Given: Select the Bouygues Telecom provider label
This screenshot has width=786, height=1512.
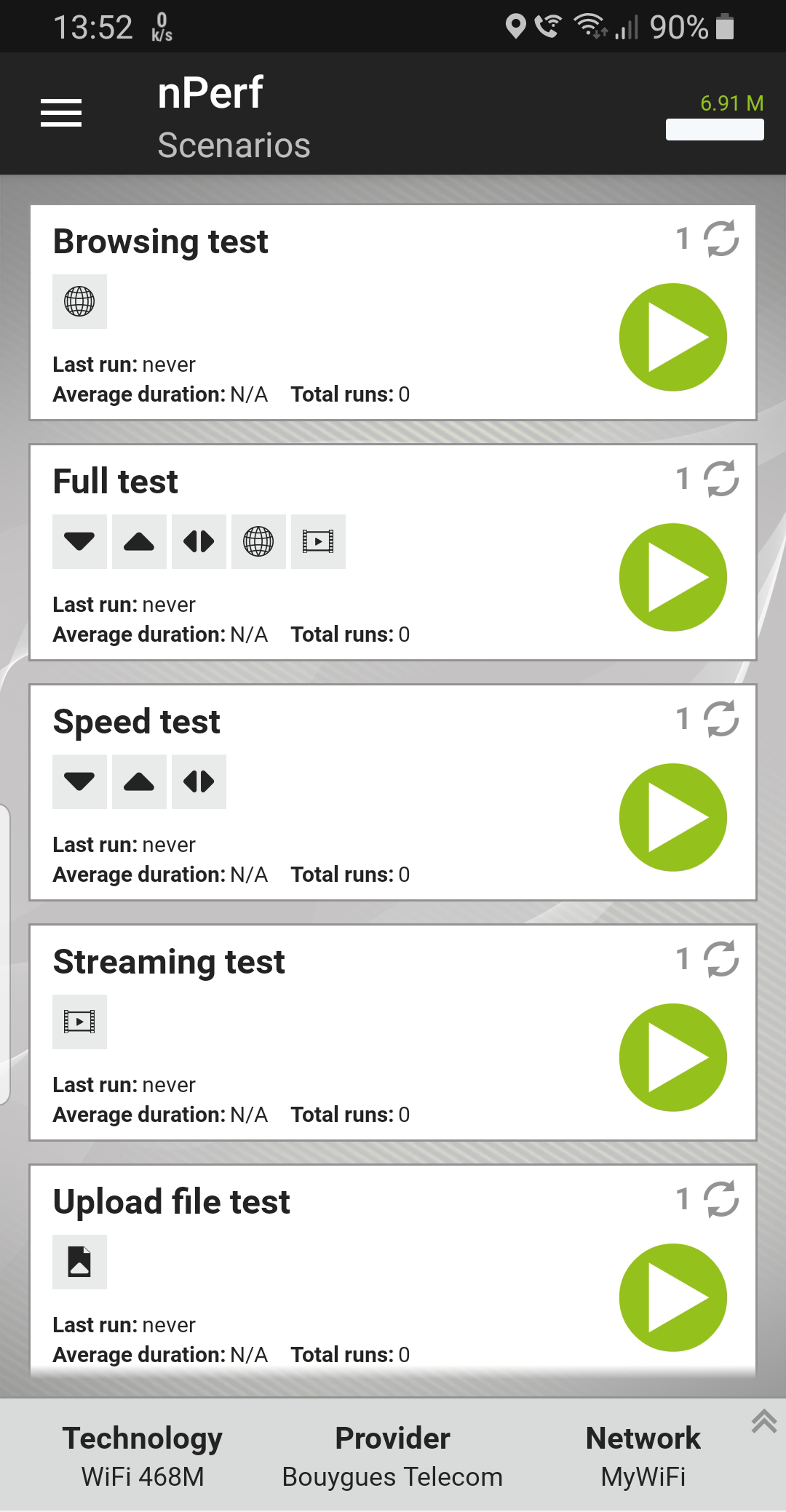Looking at the screenshot, I should (392, 1476).
